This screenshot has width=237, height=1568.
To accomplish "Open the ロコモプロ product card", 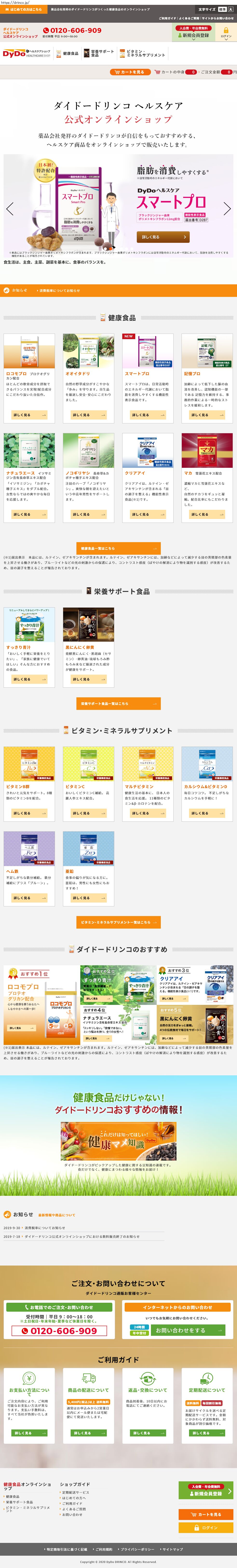I will (29, 377).
